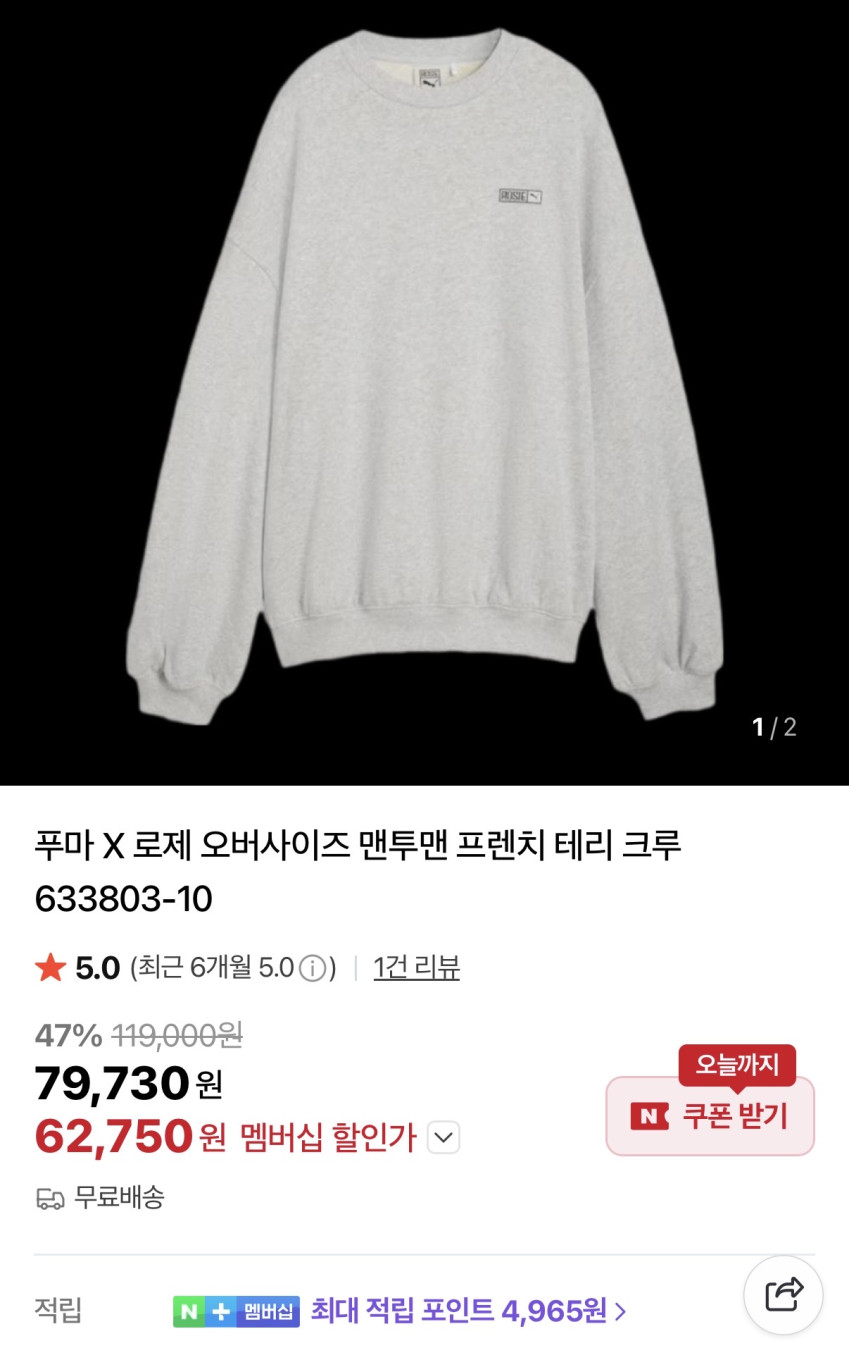The width and height of the screenshot is (849, 1348).
Task: Tap the 쿠폰 받기 coupon button
Action: pos(710,1116)
